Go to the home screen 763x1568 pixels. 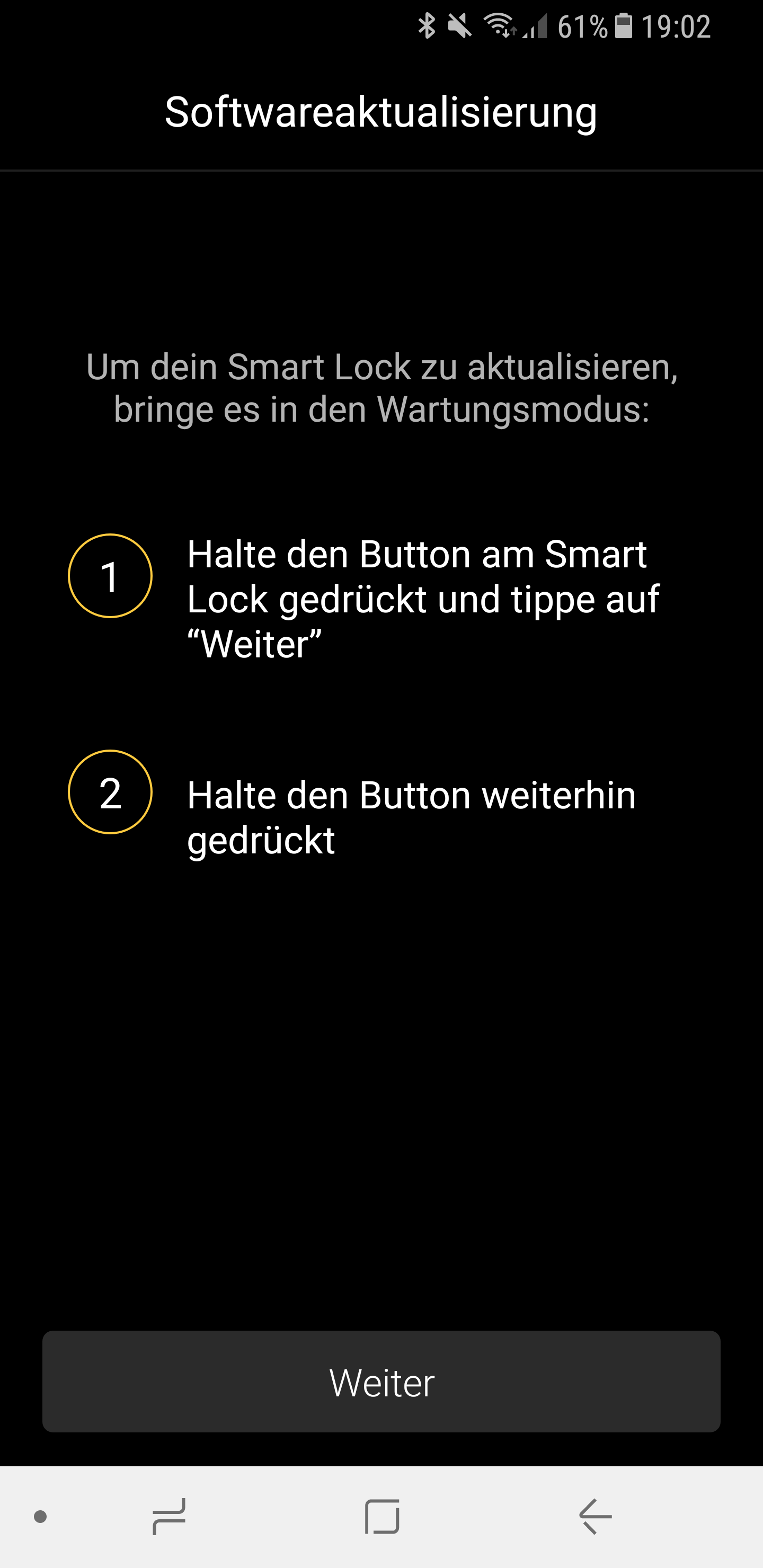382,1516
